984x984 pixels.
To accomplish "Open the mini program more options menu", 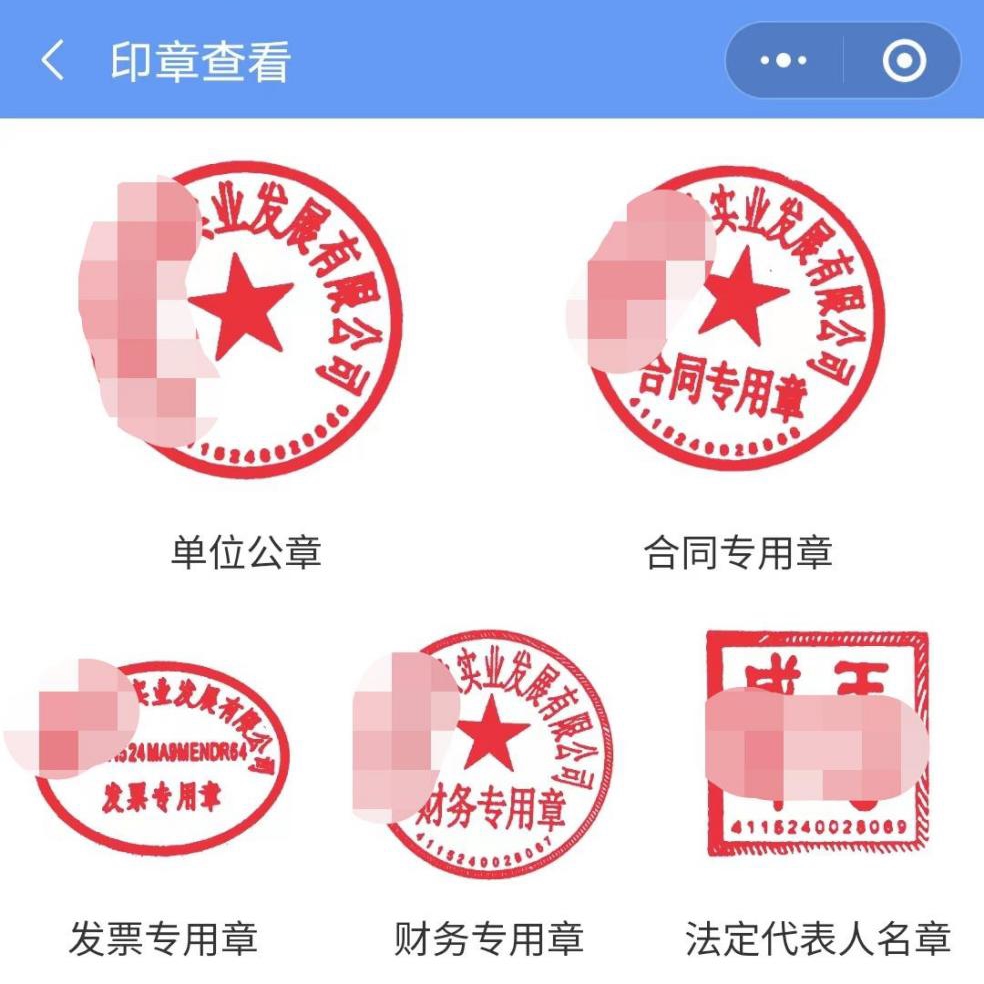I will pos(784,61).
